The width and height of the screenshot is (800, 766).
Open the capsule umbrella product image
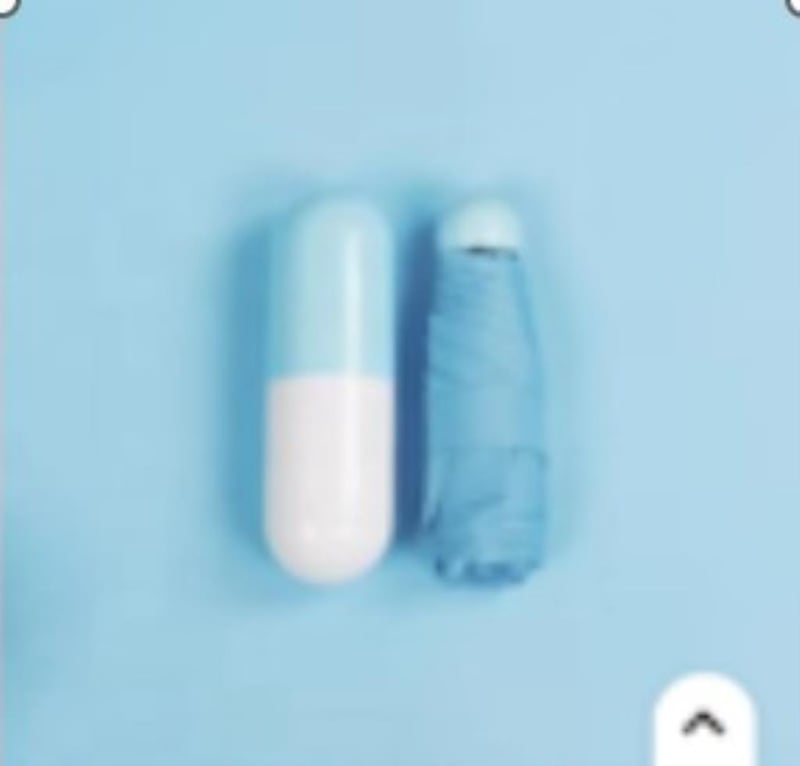(x=400, y=390)
